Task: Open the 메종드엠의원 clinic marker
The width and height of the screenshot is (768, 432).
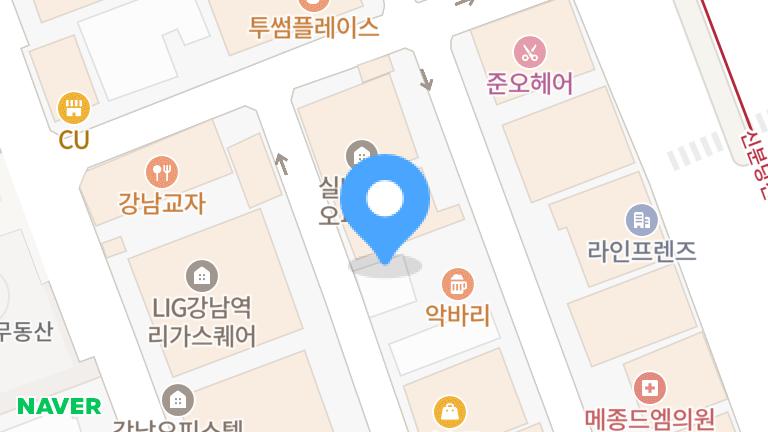Action: coord(650,387)
